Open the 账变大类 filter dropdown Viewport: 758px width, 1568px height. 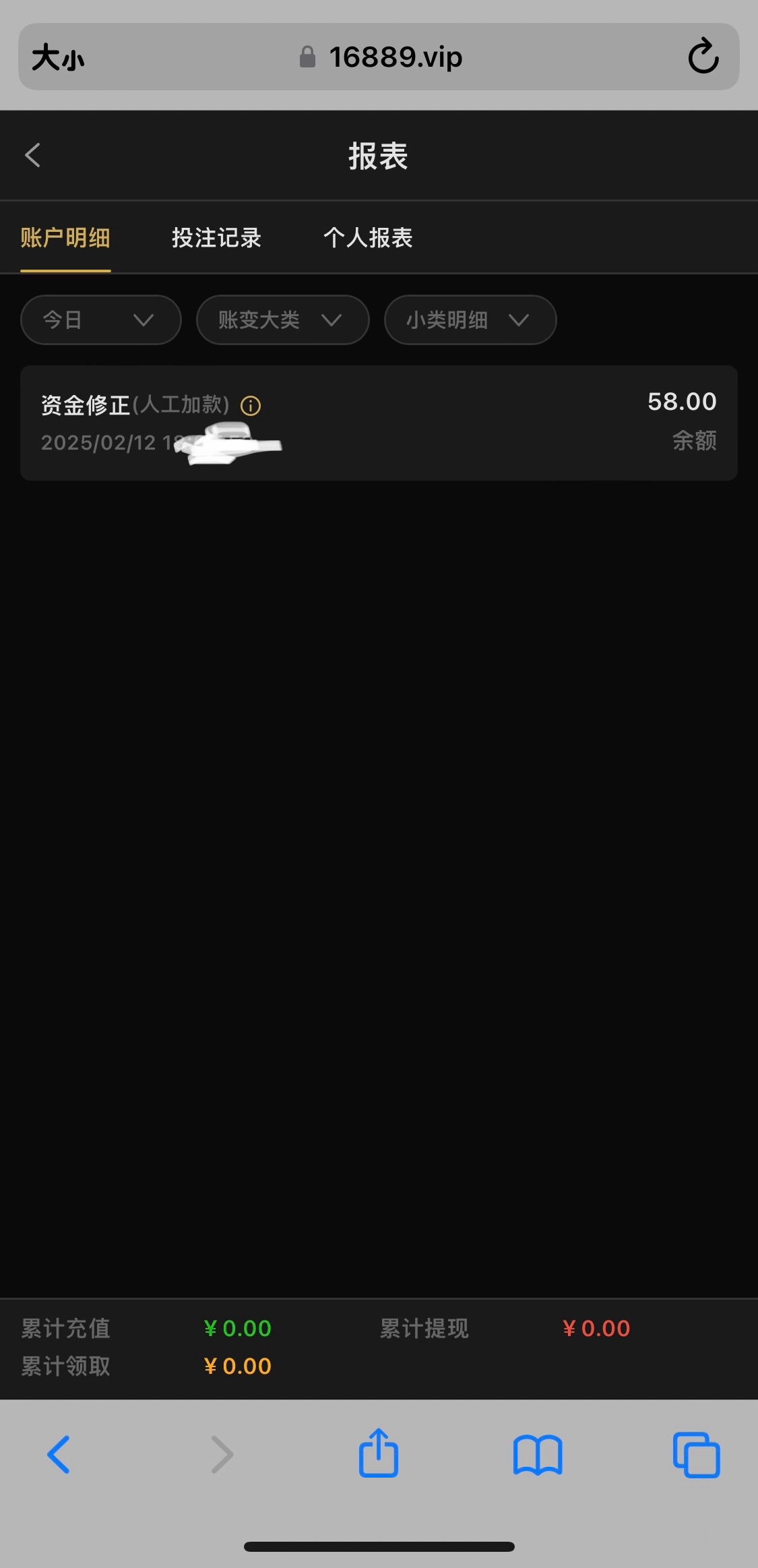282,320
